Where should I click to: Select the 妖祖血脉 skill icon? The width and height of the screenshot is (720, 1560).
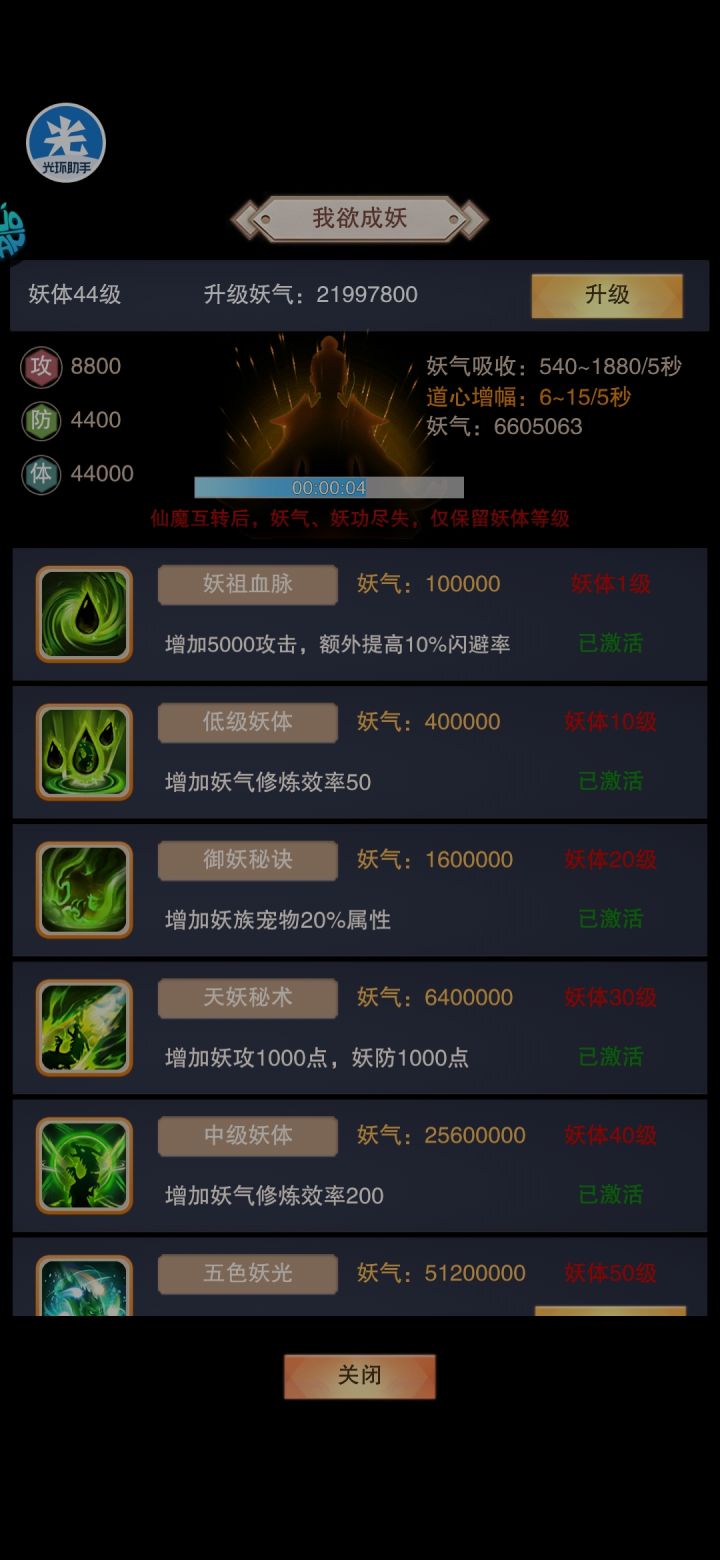[83, 612]
